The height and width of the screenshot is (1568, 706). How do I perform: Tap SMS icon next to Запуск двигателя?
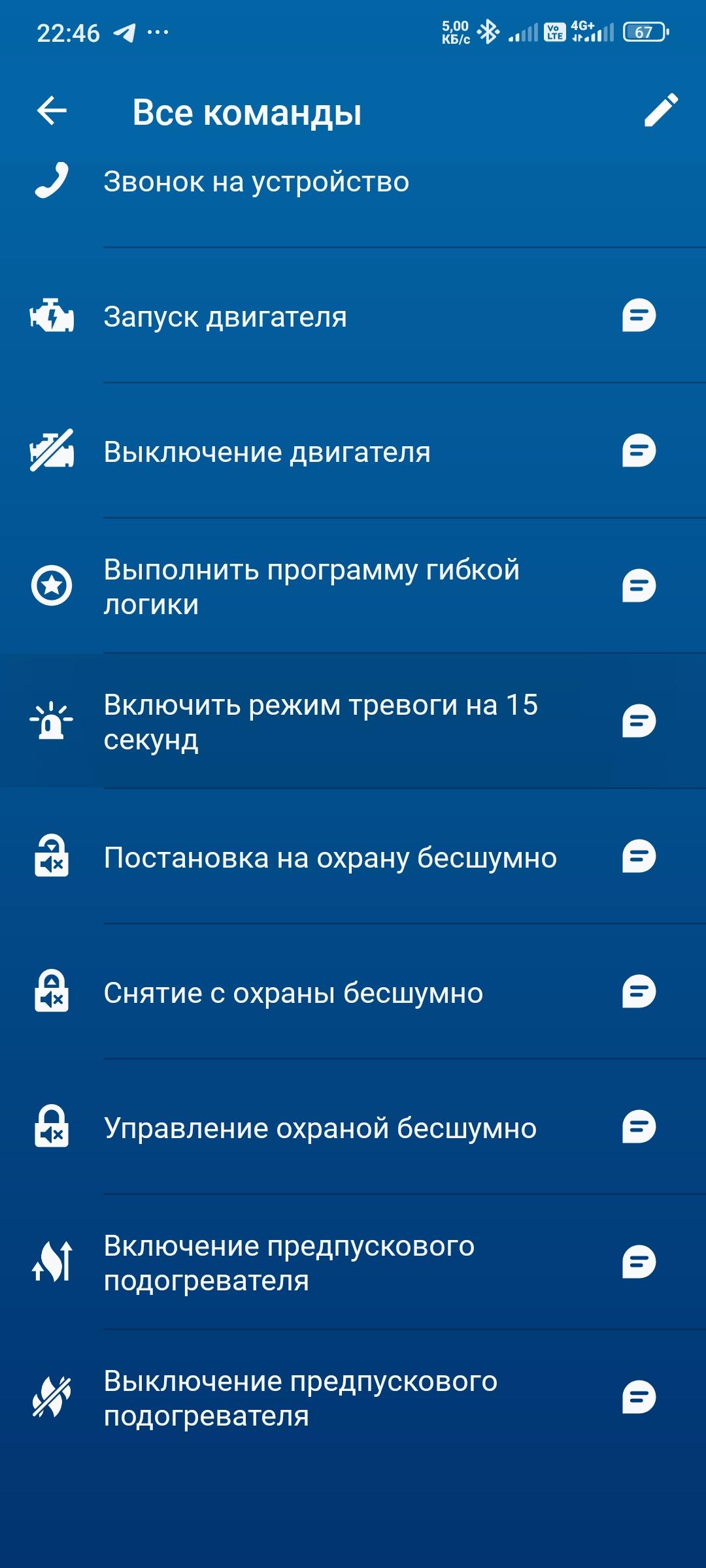[639, 316]
